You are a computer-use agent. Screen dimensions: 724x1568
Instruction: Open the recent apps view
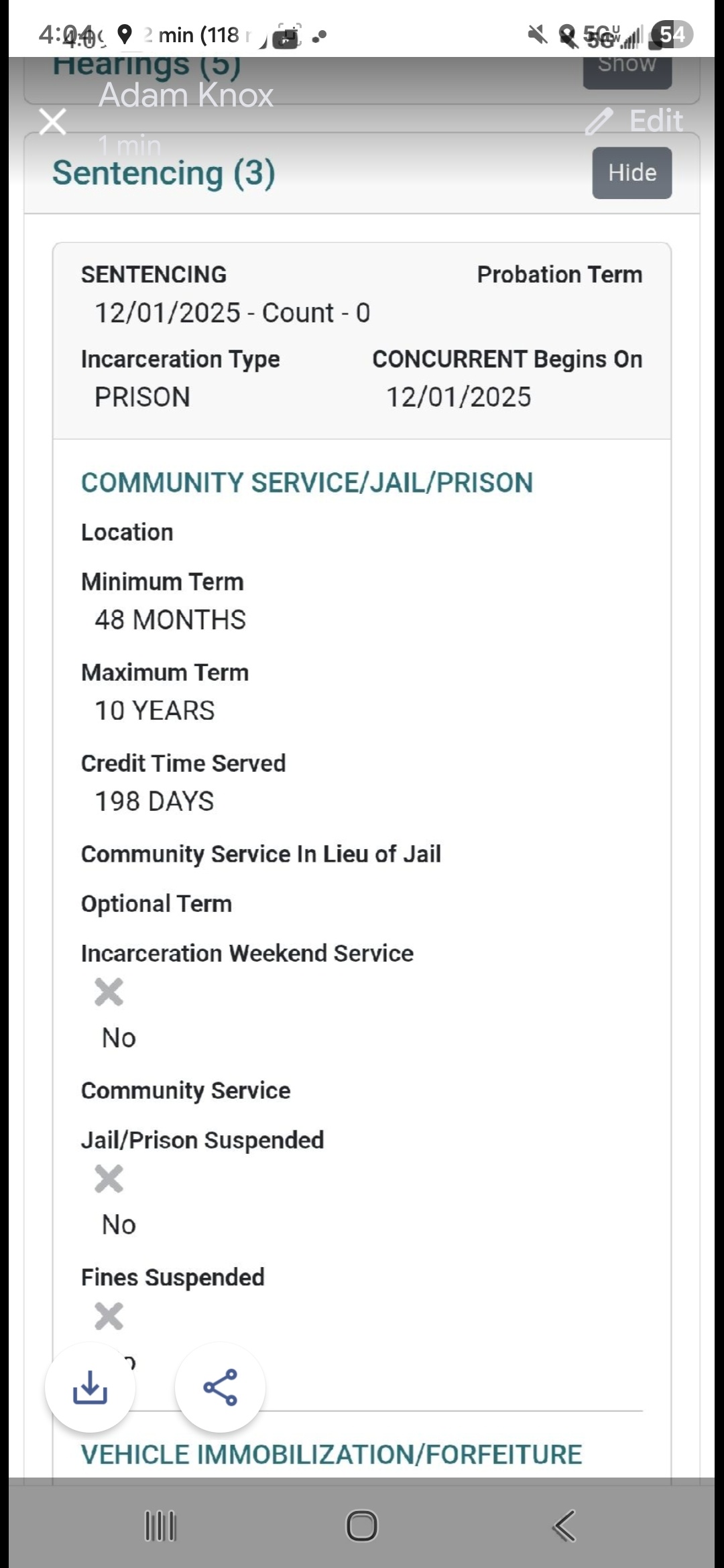(160, 1526)
